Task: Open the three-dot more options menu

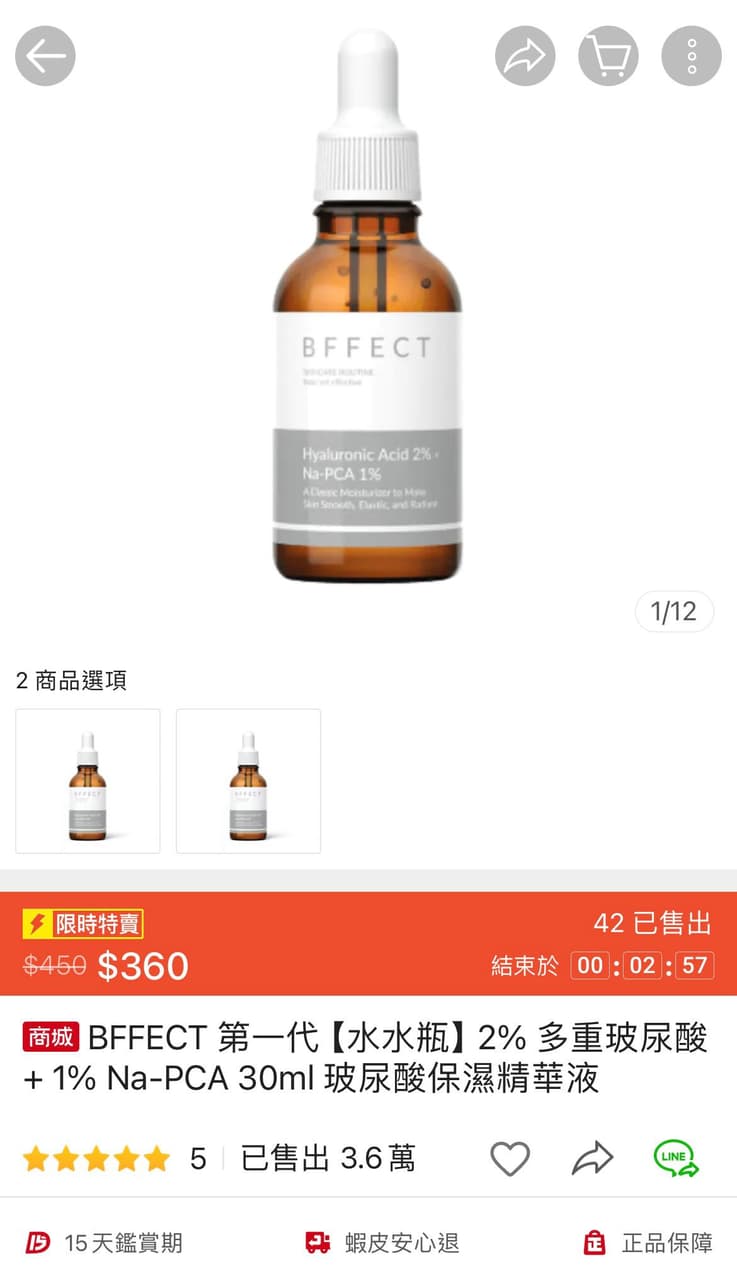Action: pyautogui.click(x=691, y=56)
